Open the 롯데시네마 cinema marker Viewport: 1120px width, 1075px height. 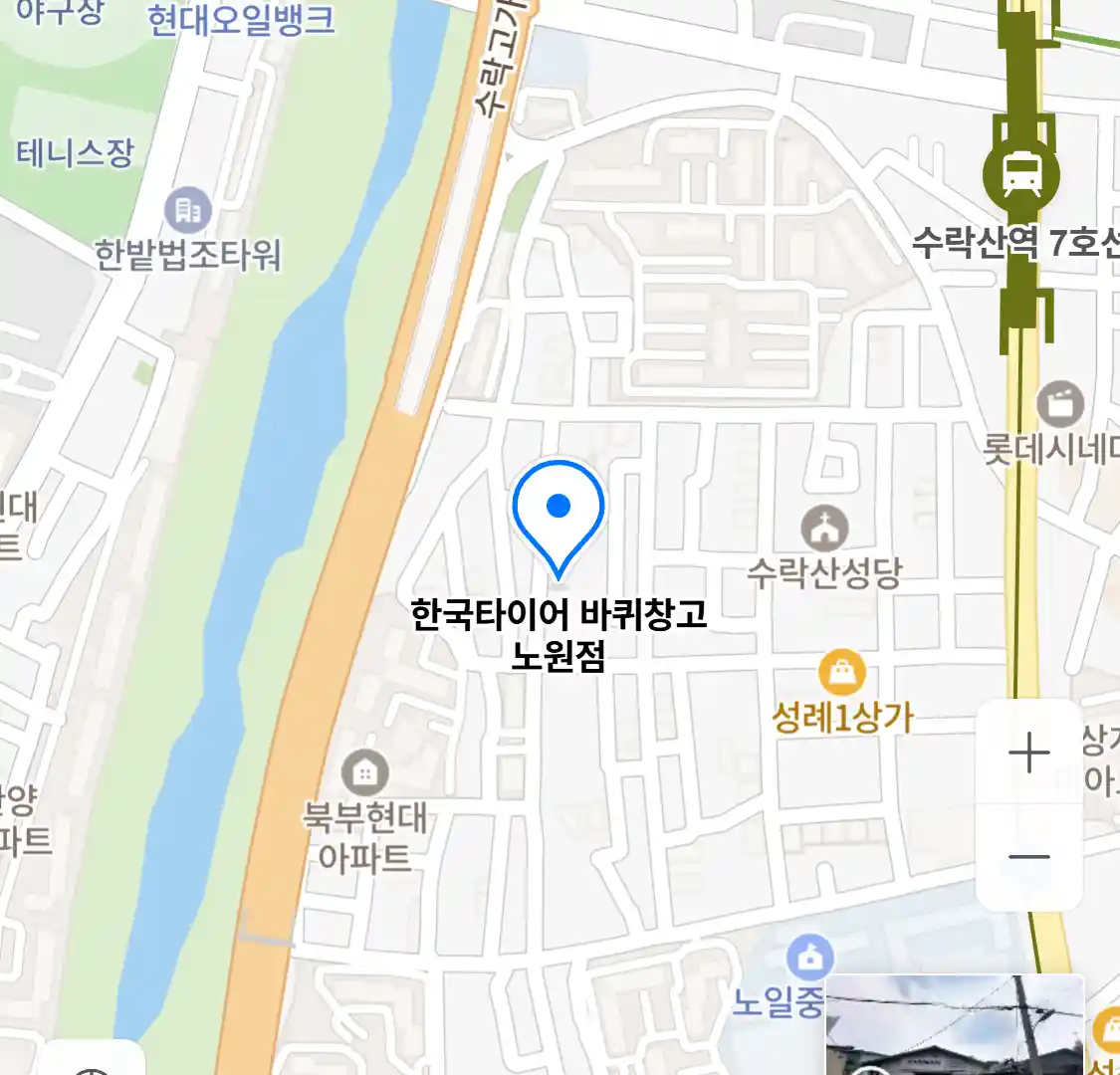(x=1059, y=405)
